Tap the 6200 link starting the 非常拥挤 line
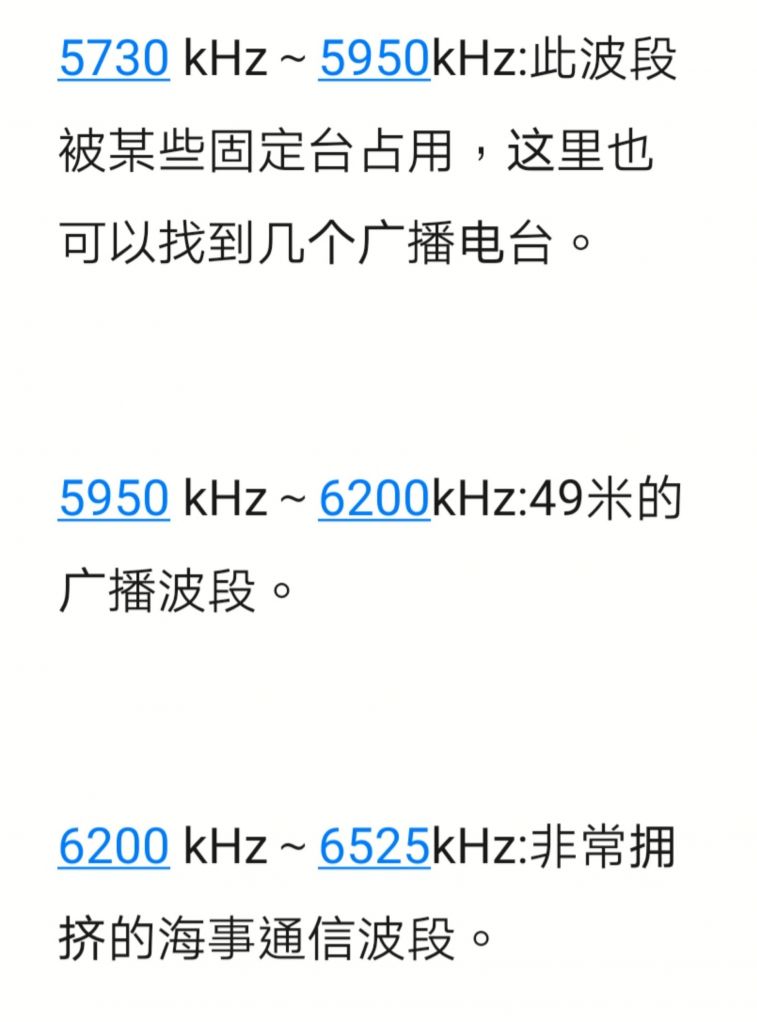 [x=114, y=846]
